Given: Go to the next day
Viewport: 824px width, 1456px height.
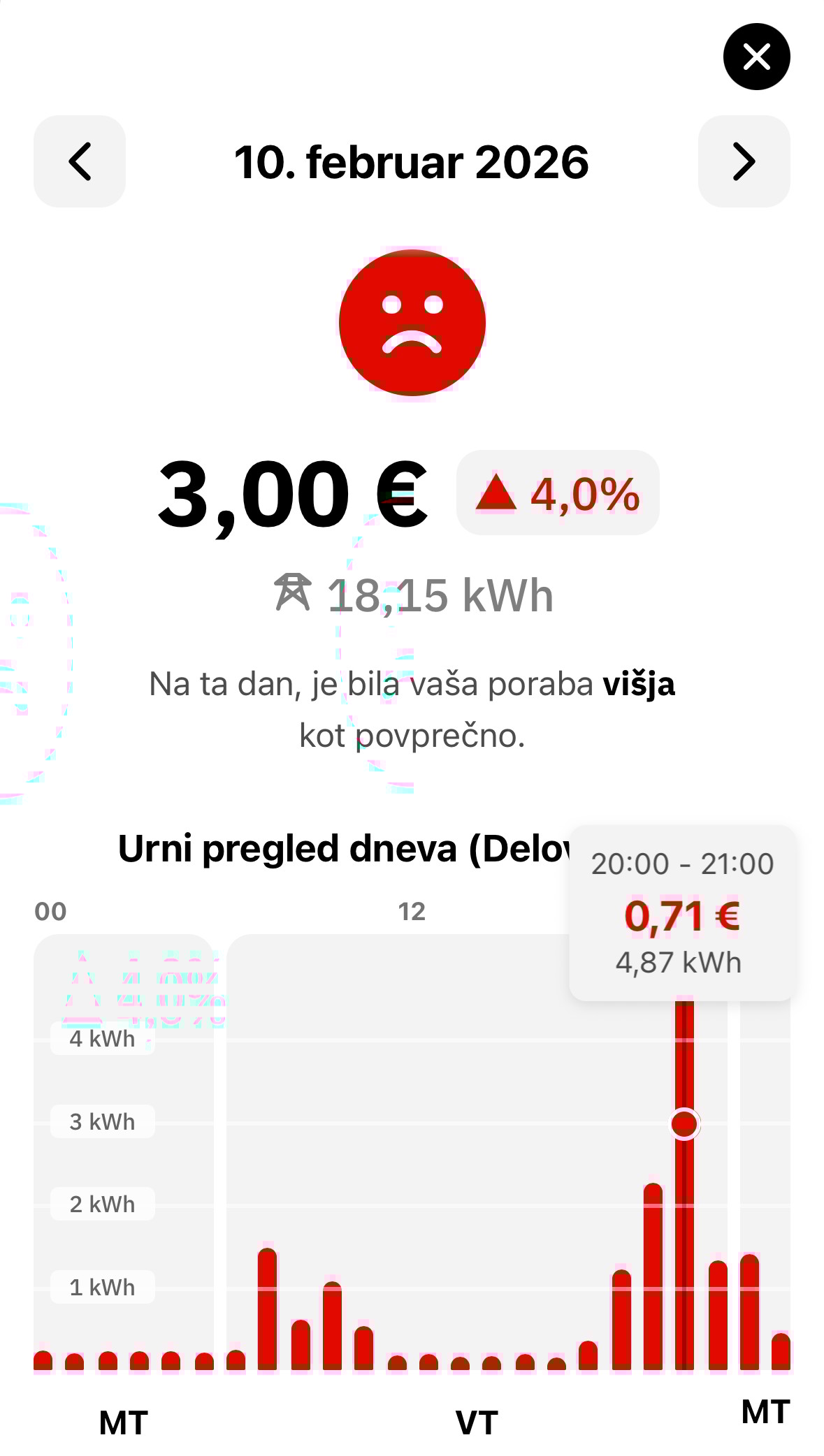Looking at the screenshot, I should [x=744, y=161].
